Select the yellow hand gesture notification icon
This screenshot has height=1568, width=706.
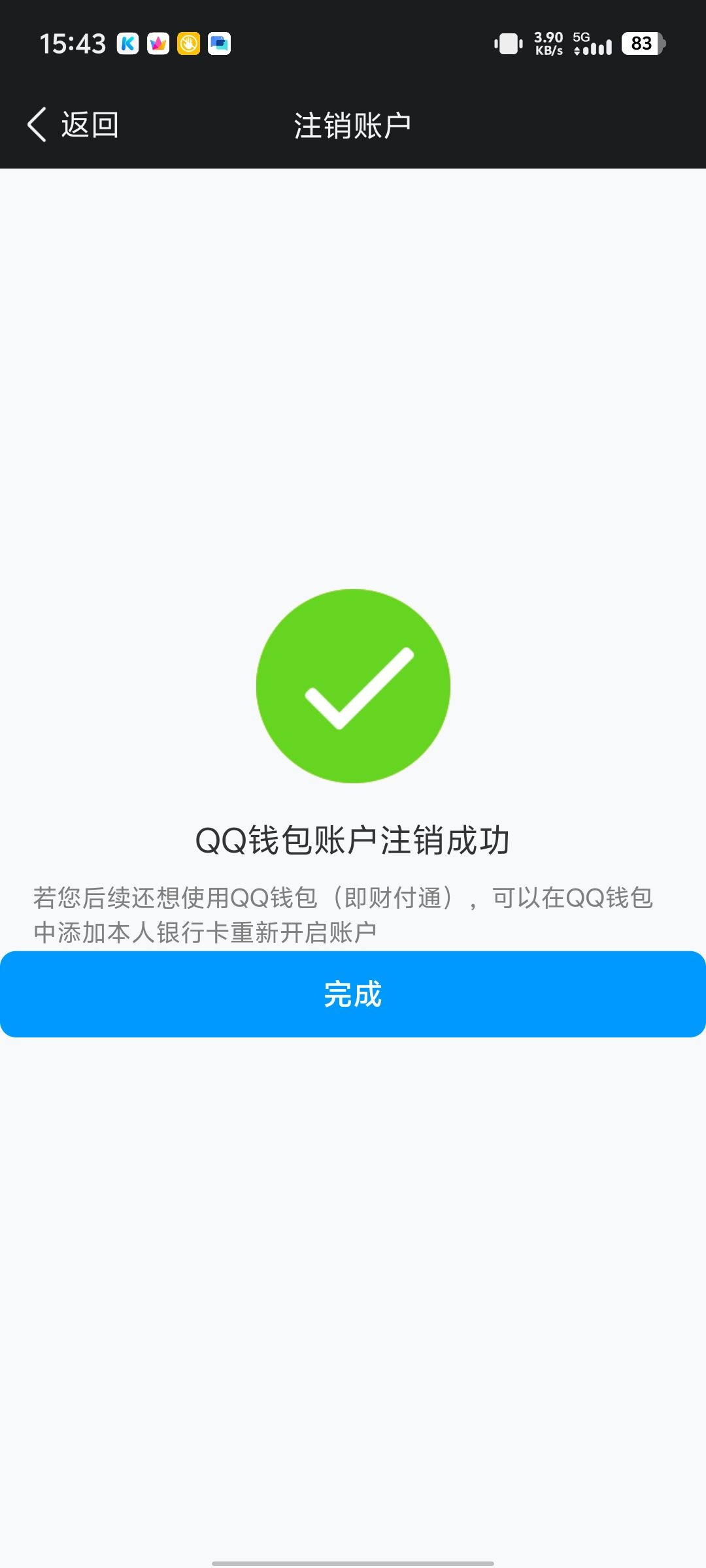click(x=189, y=44)
